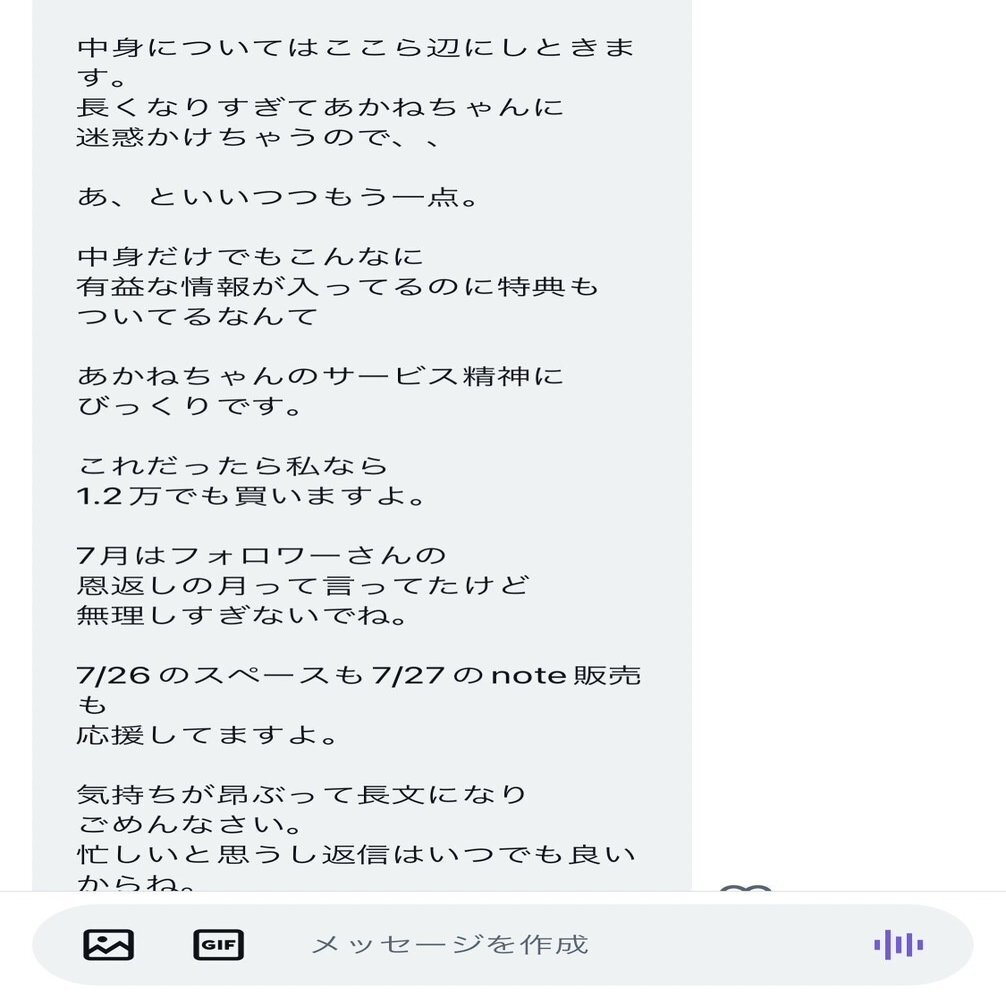Open the GIF picker
1006x1006 pixels.
[218, 944]
